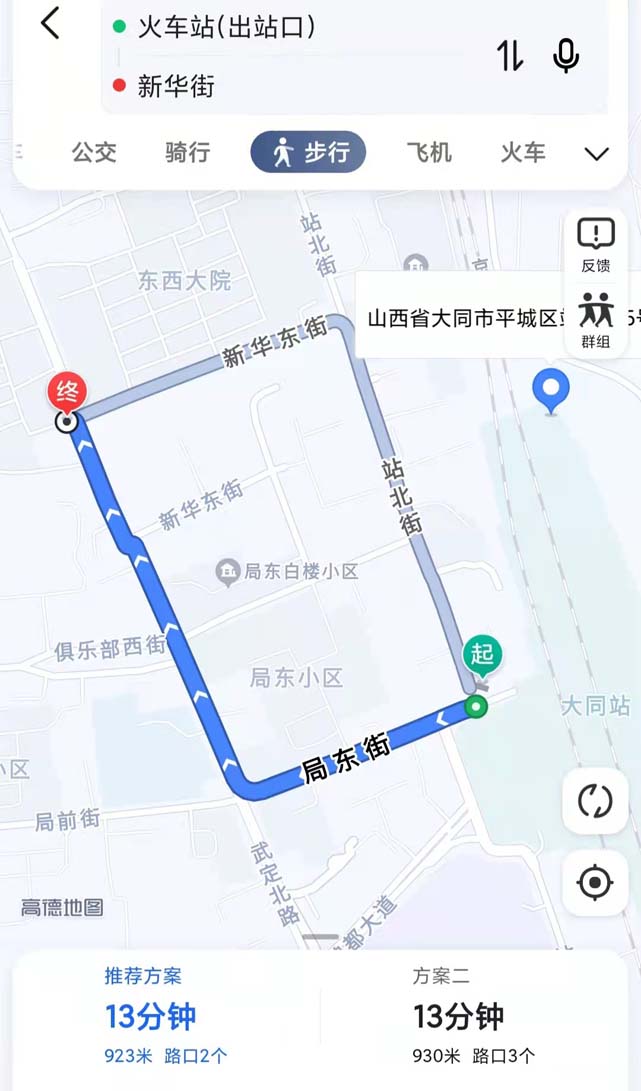
Task: Switch to the 公交 transit tab
Action: [x=94, y=152]
